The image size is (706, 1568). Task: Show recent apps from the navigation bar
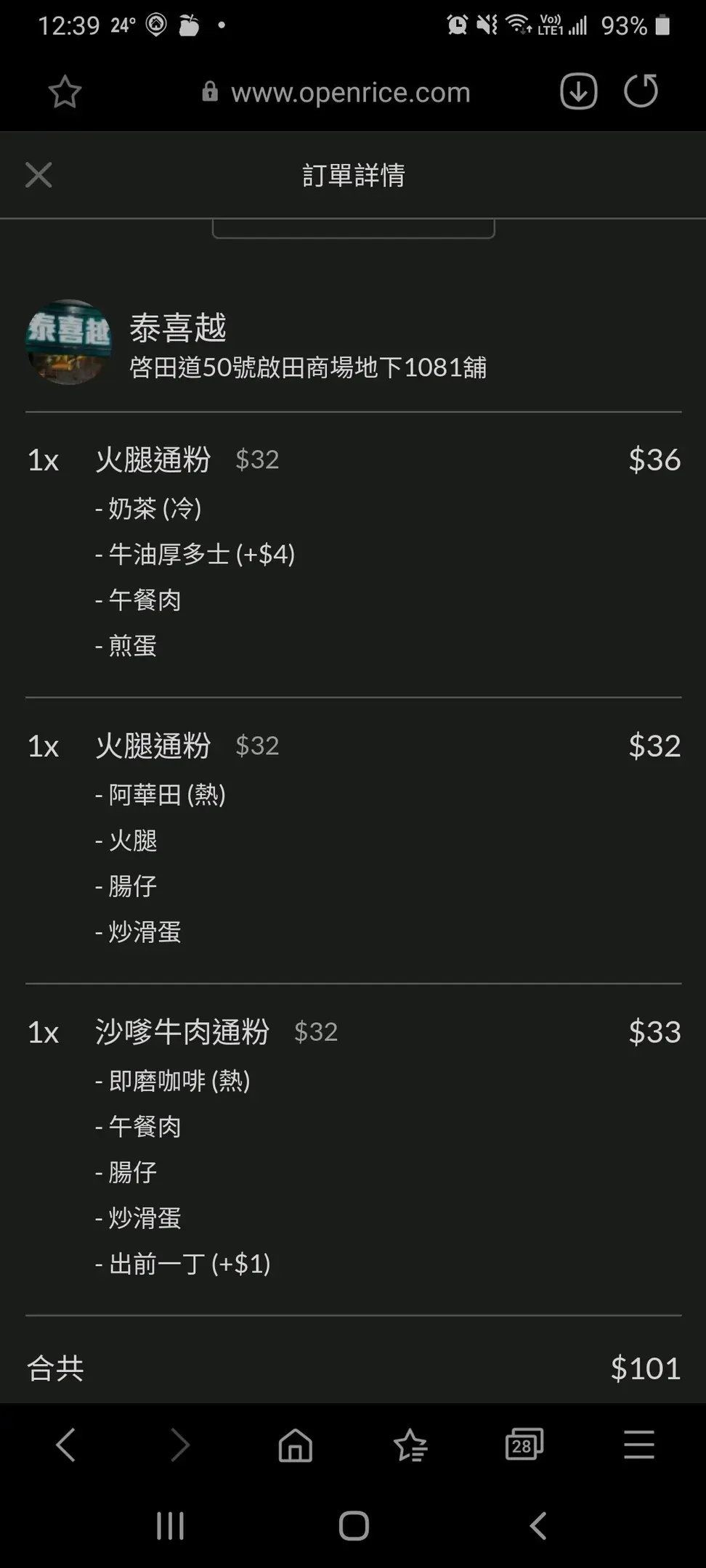(171, 1526)
